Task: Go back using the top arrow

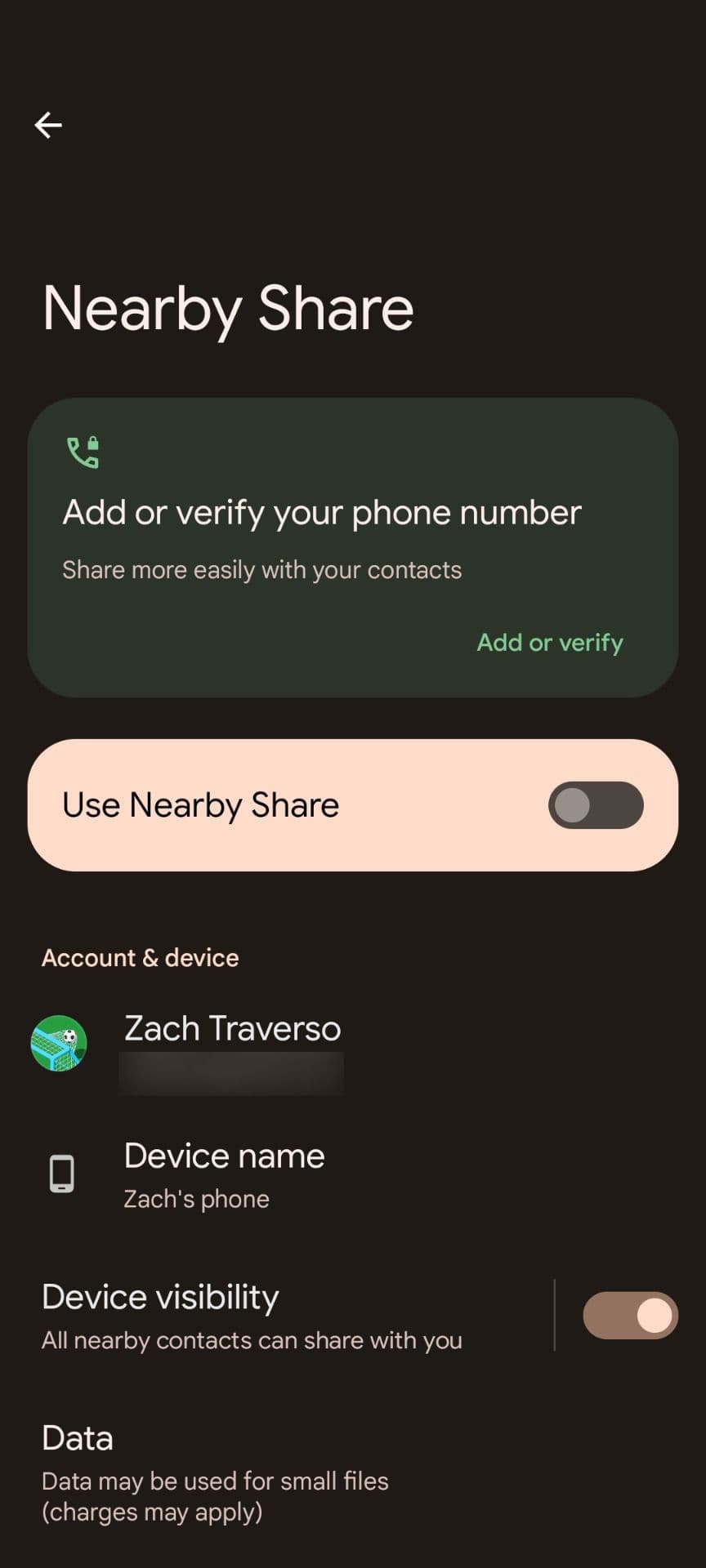Action: pos(48,125)
